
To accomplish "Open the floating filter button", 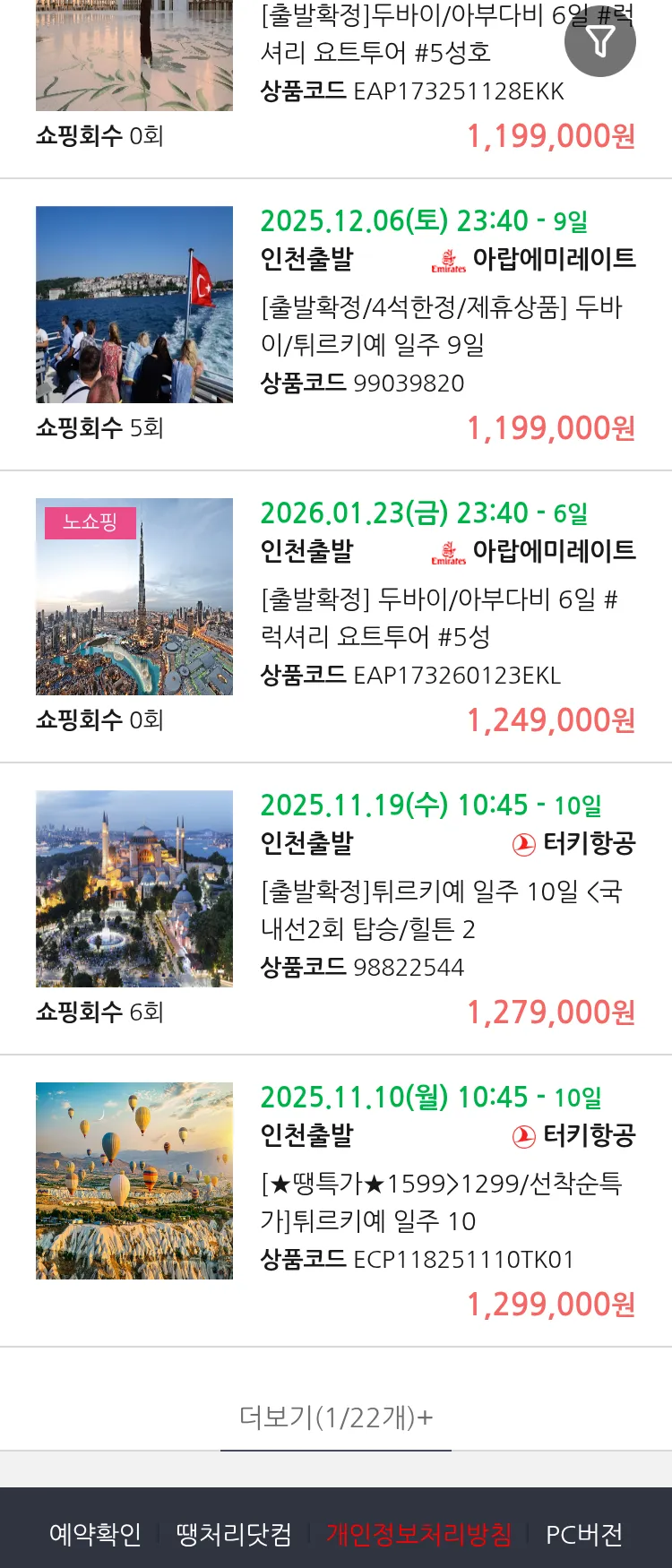I will 600,41.
